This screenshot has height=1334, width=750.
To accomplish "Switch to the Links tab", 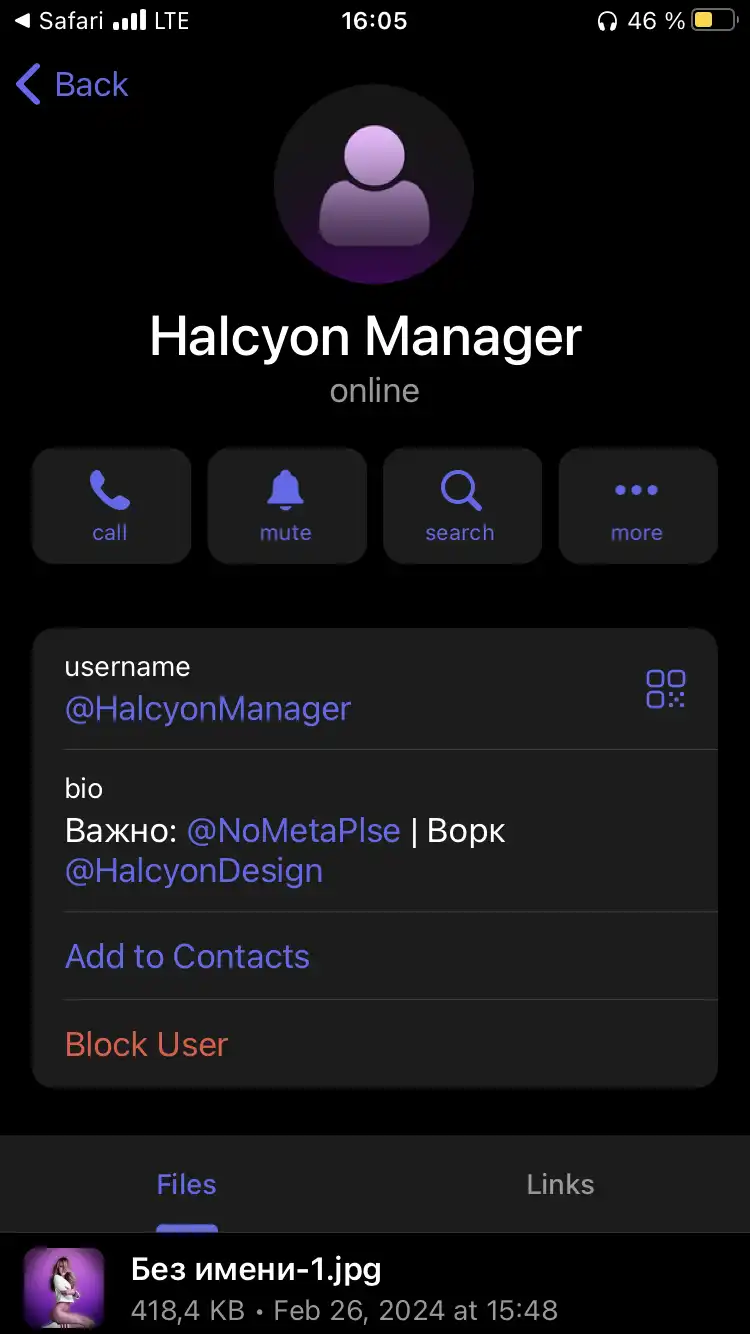I will [561, 1184].
